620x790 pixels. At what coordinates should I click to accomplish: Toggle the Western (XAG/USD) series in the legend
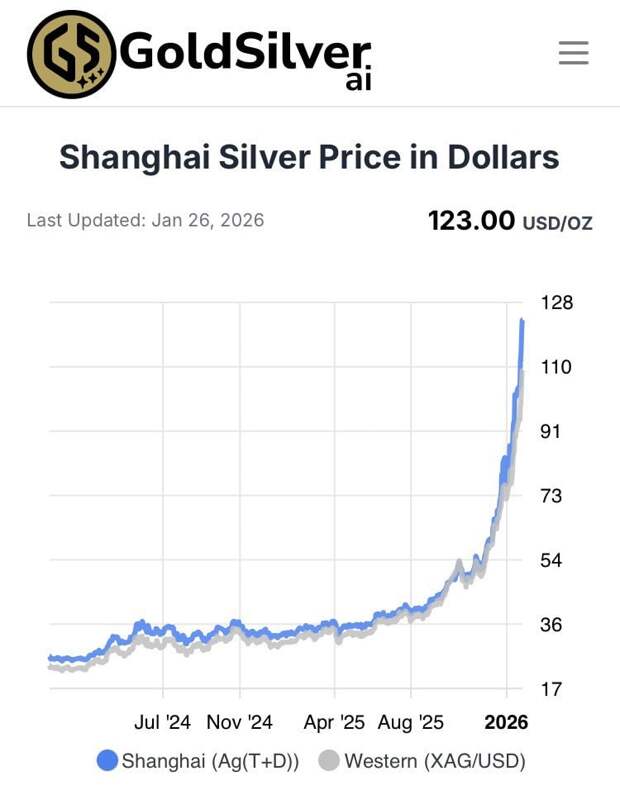click(421, 761)
